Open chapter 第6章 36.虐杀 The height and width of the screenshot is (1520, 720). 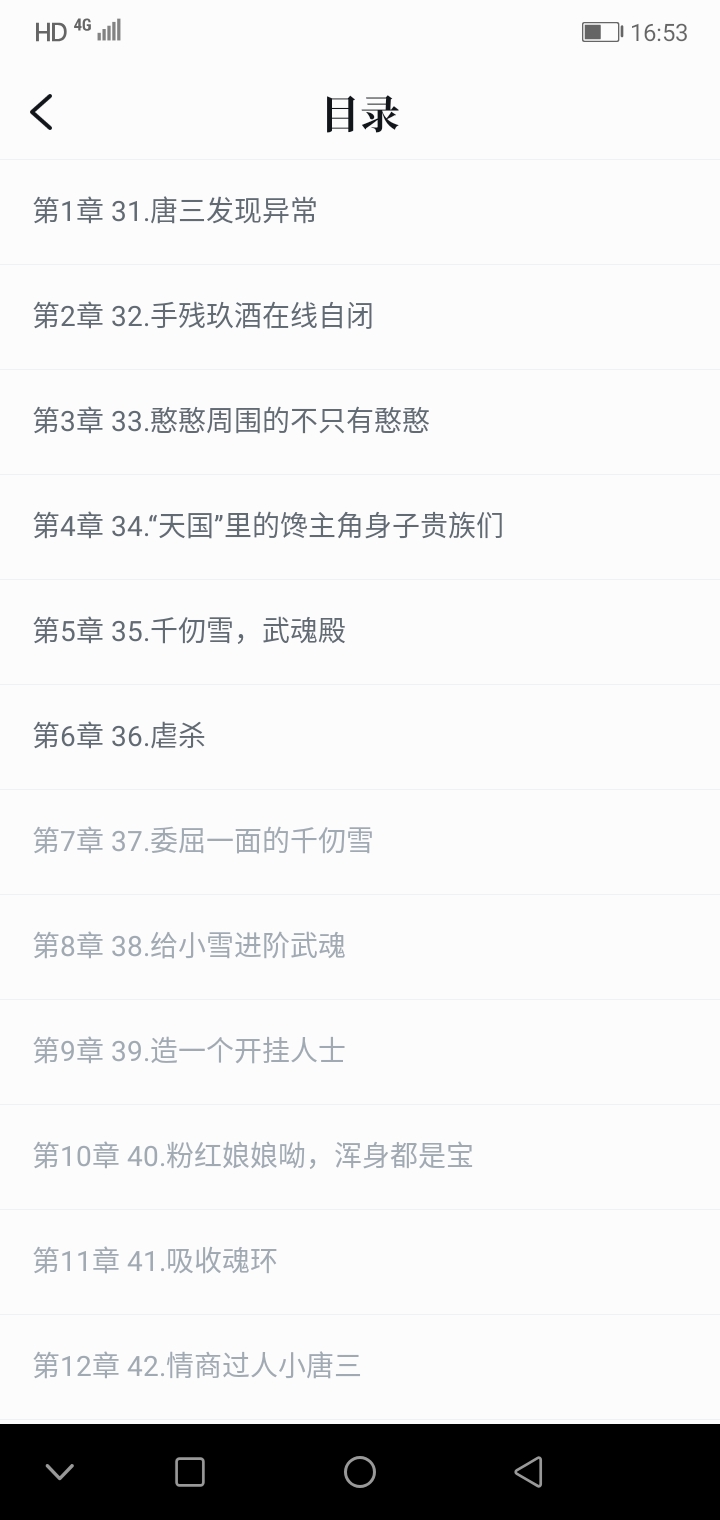360,737
